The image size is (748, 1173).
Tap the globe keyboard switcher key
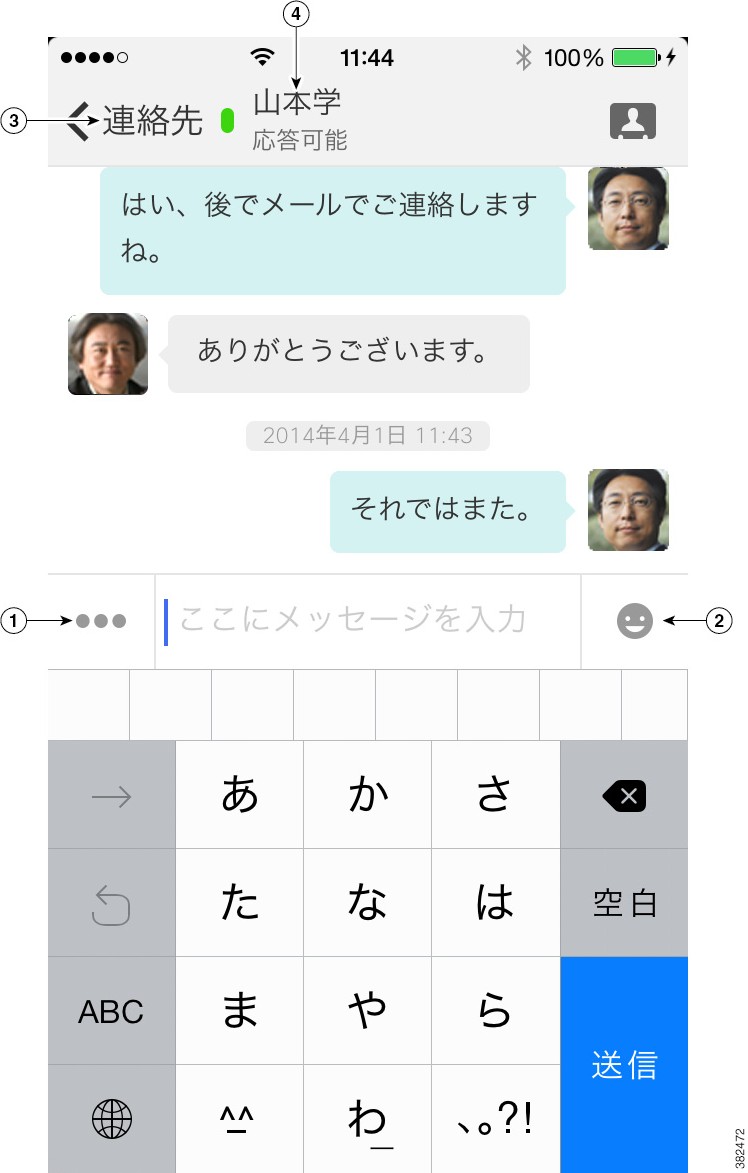[111, 1119]
